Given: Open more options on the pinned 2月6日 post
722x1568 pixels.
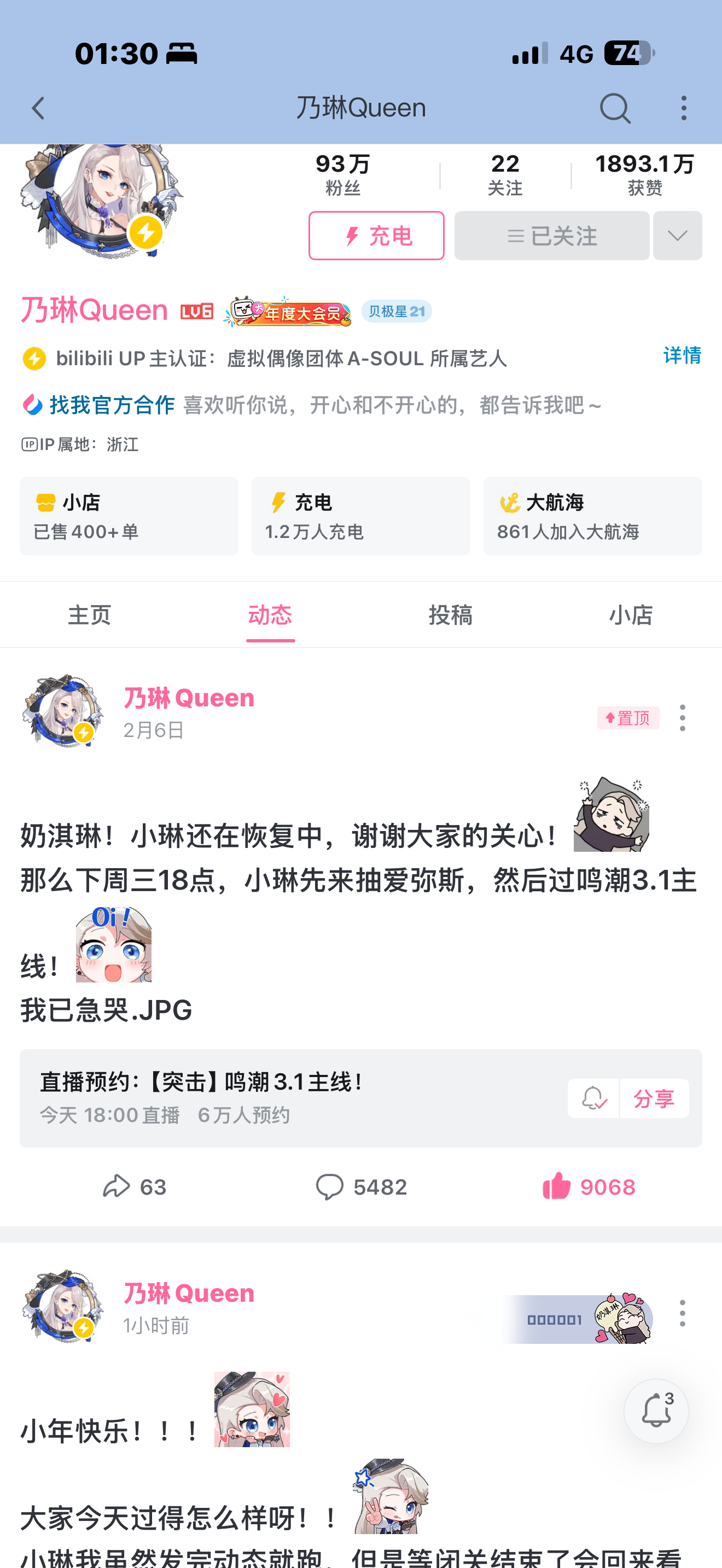Looking at the screenshot, I should pyautogui.click(x=683, y=718).
